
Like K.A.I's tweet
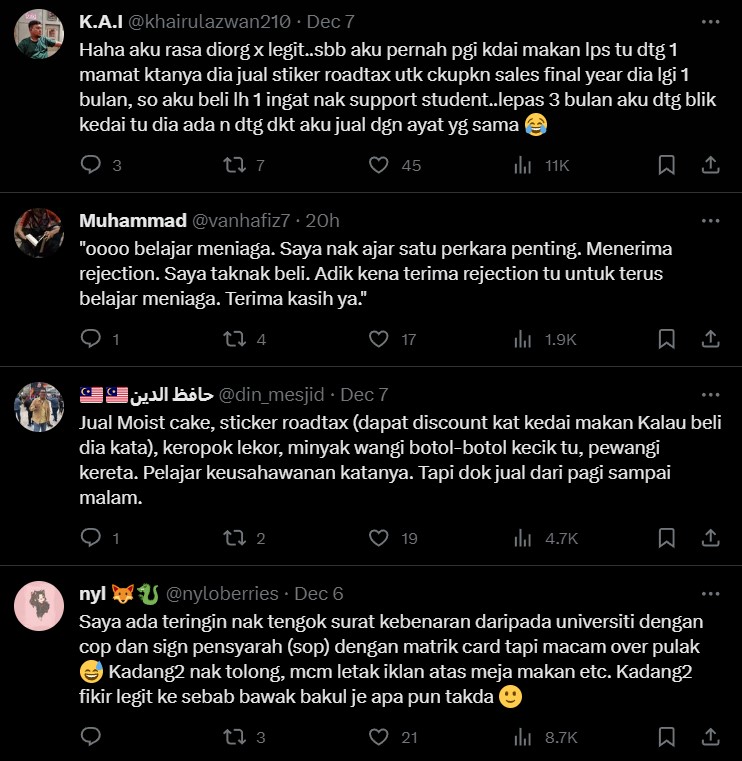click(379, 165)
